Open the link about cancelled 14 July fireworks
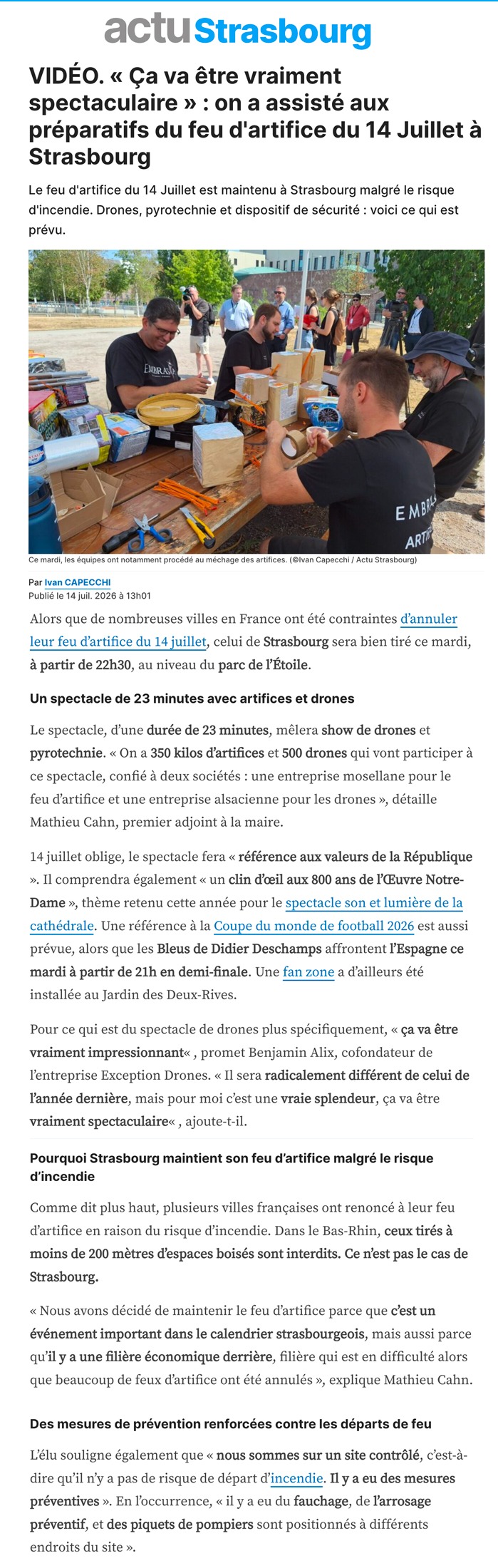The width and height of the screenshot is (498, 1568). click(244, 630)
